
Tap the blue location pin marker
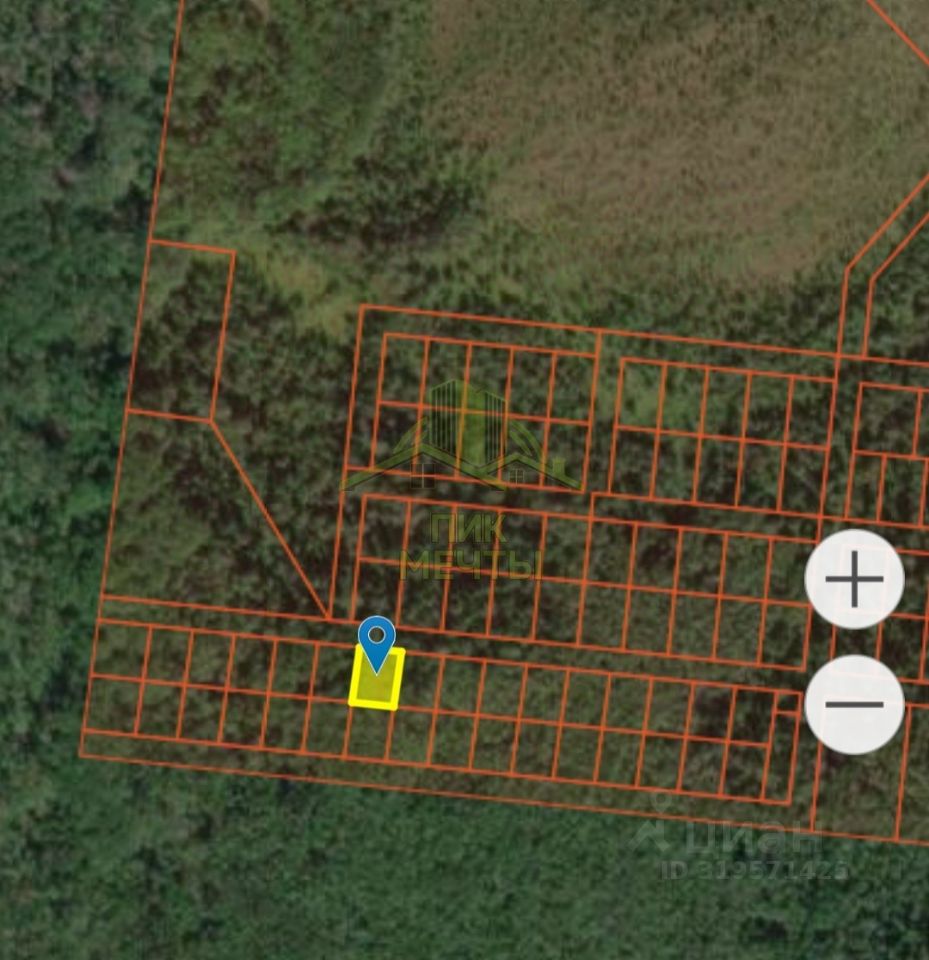point(377,640)
